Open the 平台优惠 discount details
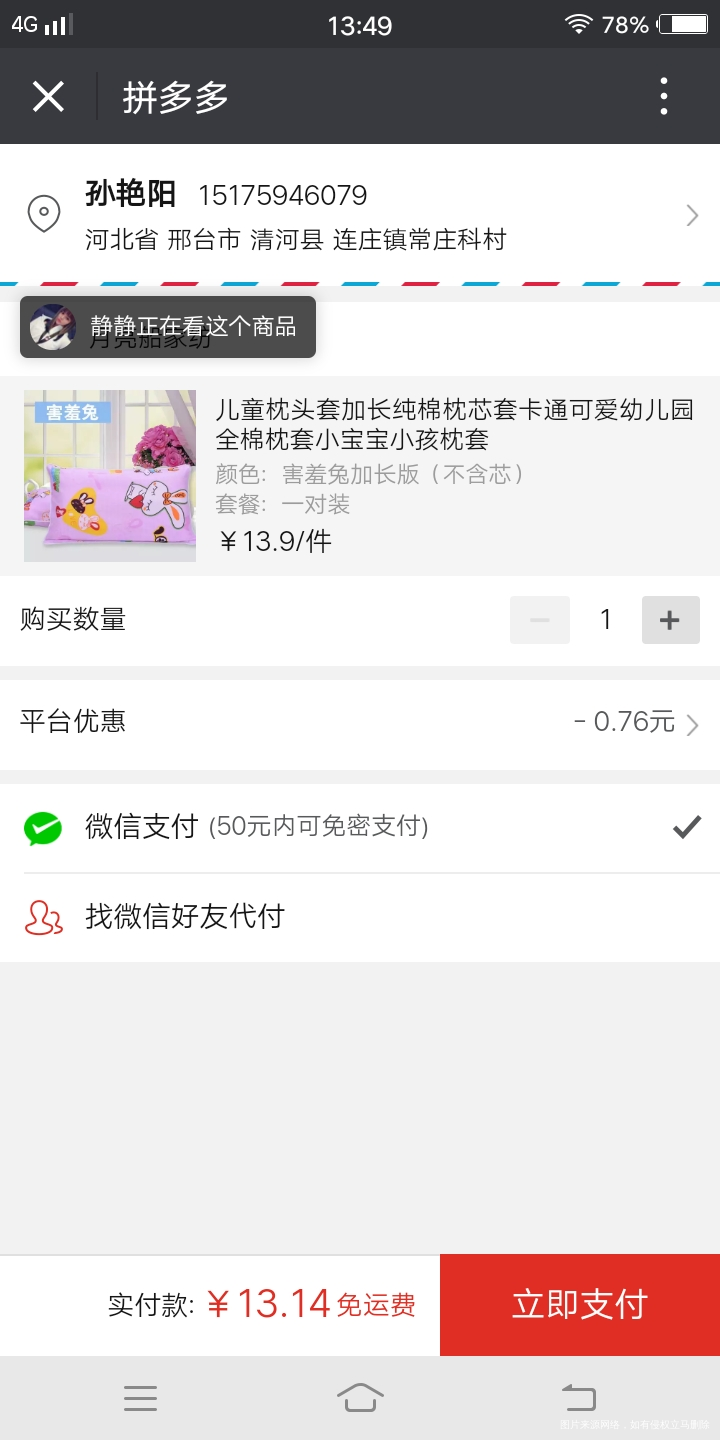The image size is (720, 1440). (x=692, y=723)
